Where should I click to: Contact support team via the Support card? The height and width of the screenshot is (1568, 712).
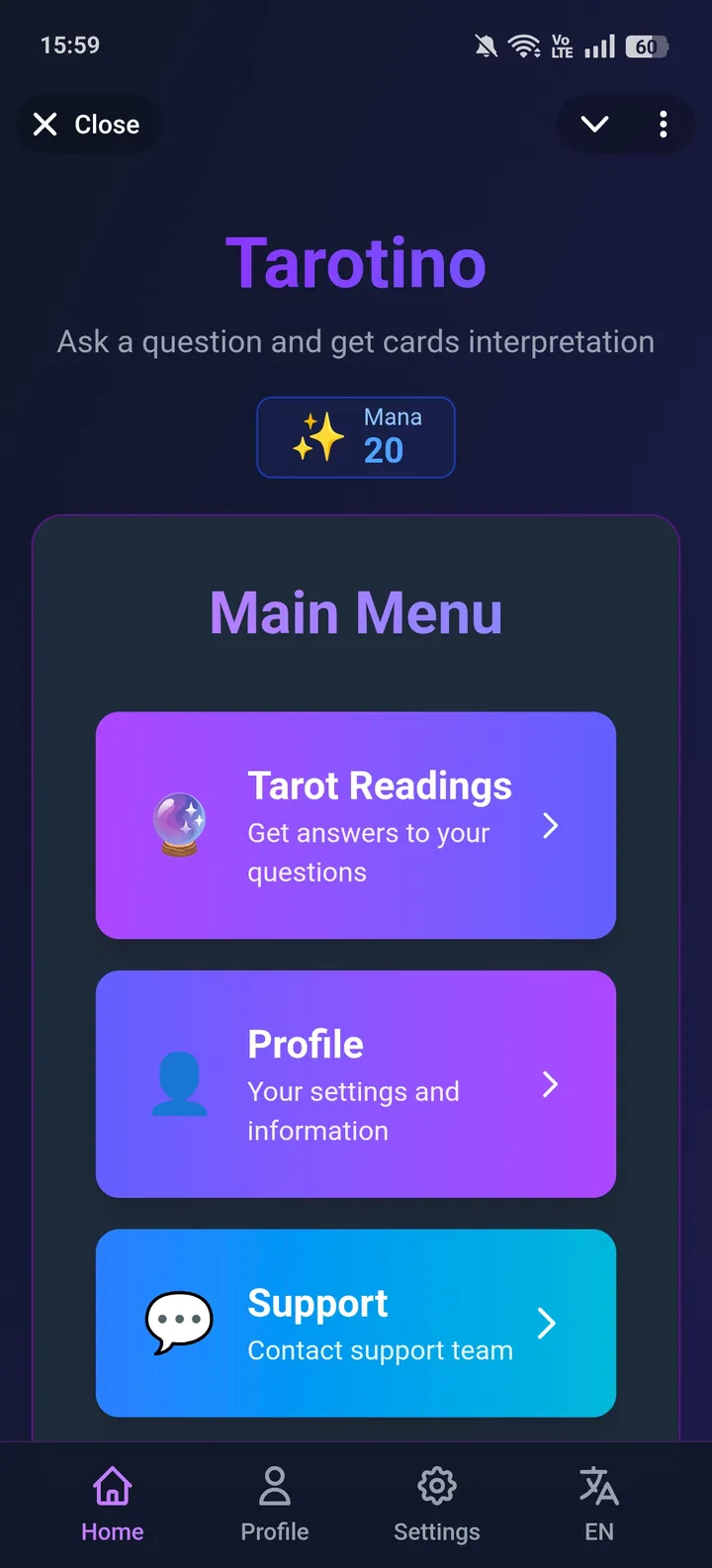356,1324
